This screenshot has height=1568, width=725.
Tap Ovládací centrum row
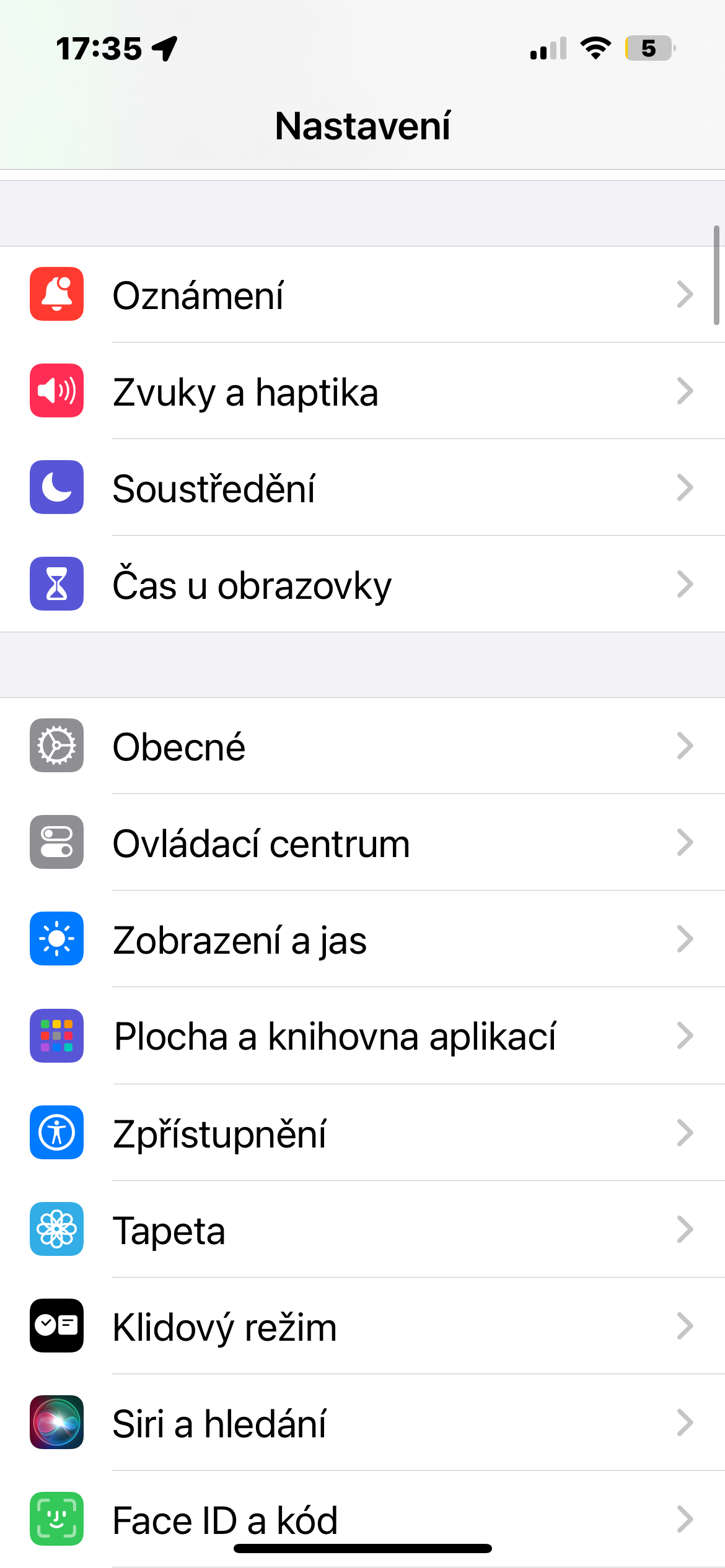(x=362, y=842)
